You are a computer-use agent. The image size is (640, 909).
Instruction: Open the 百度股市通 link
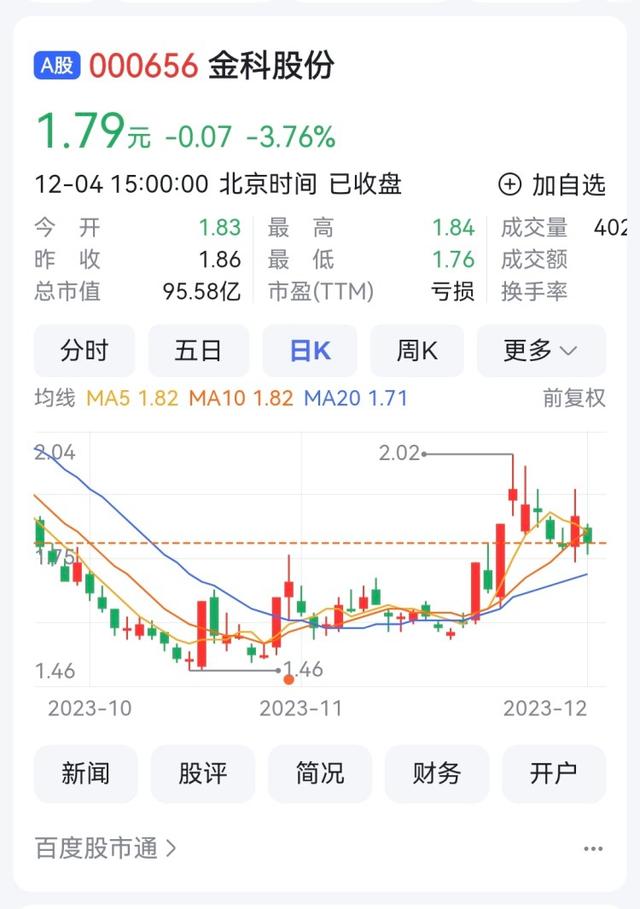[x=106, y=849]
